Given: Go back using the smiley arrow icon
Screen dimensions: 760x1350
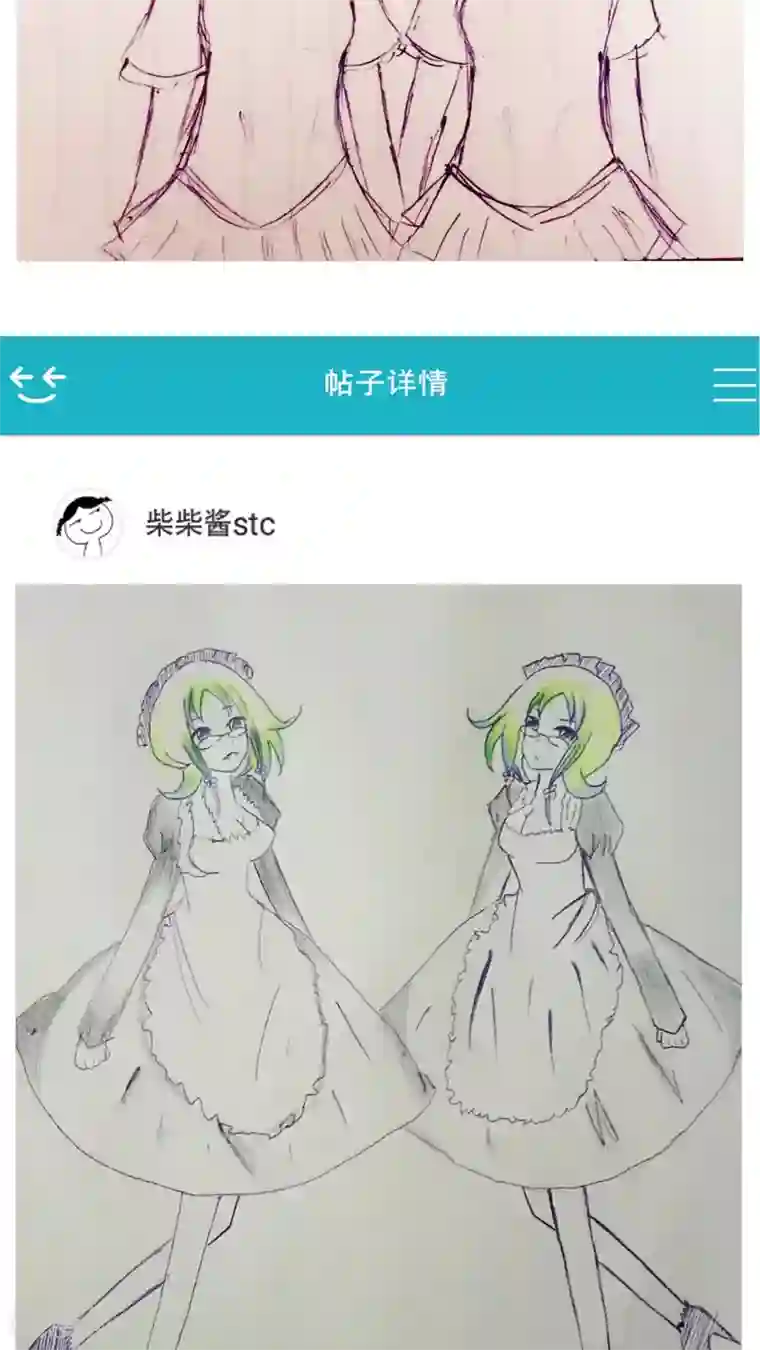Looking at the screenshot, I should click(x=38, y=385).
